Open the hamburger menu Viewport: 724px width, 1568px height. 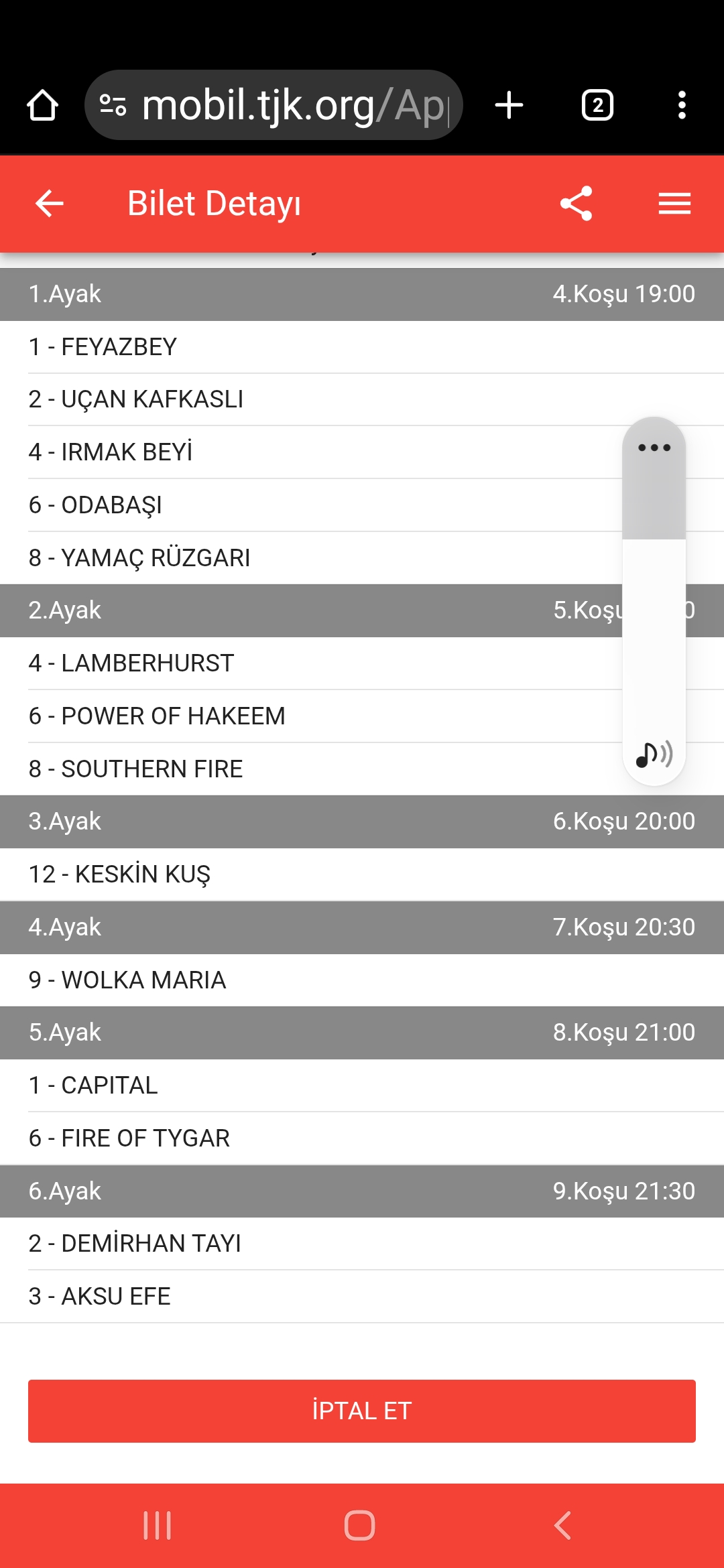coord(674,204)
